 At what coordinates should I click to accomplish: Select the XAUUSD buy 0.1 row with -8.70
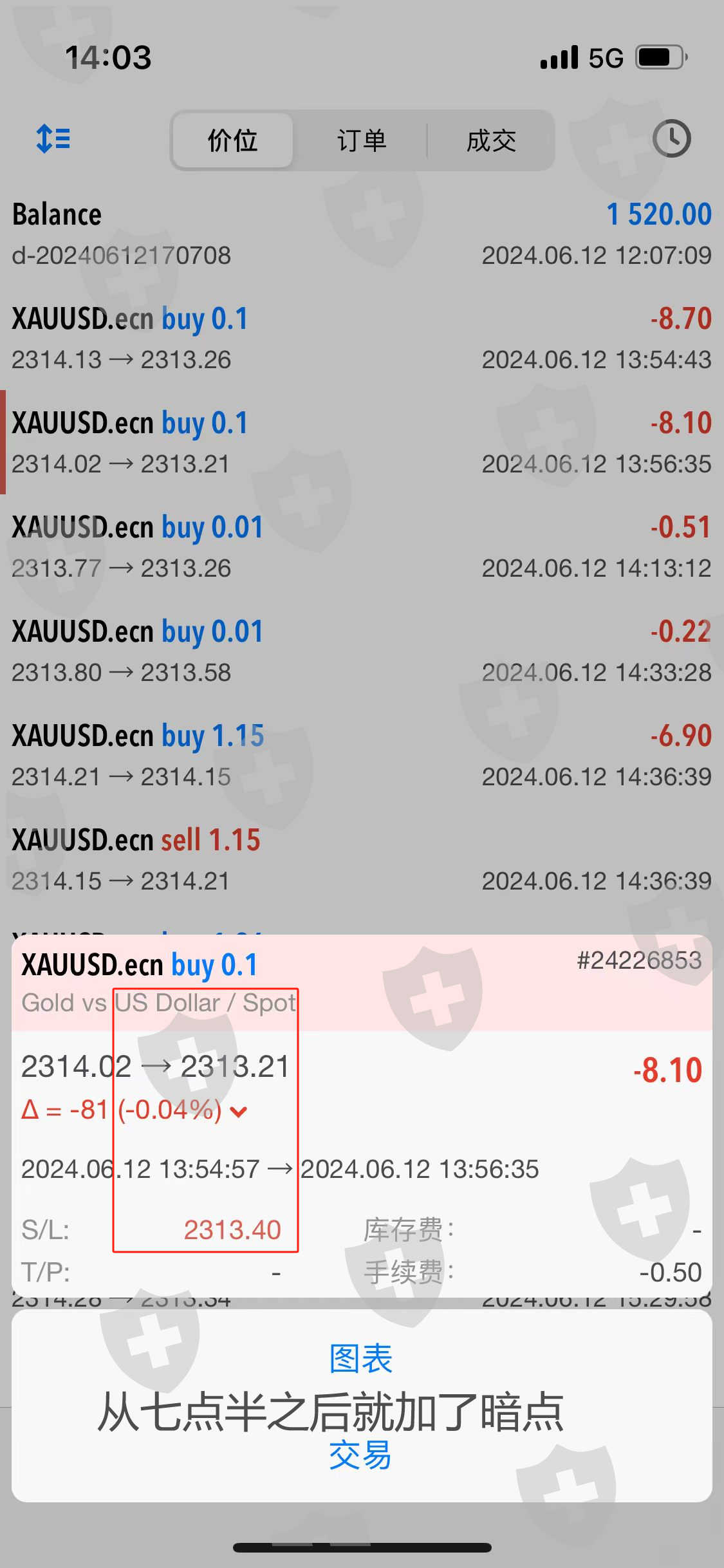(x=362, y=338)
